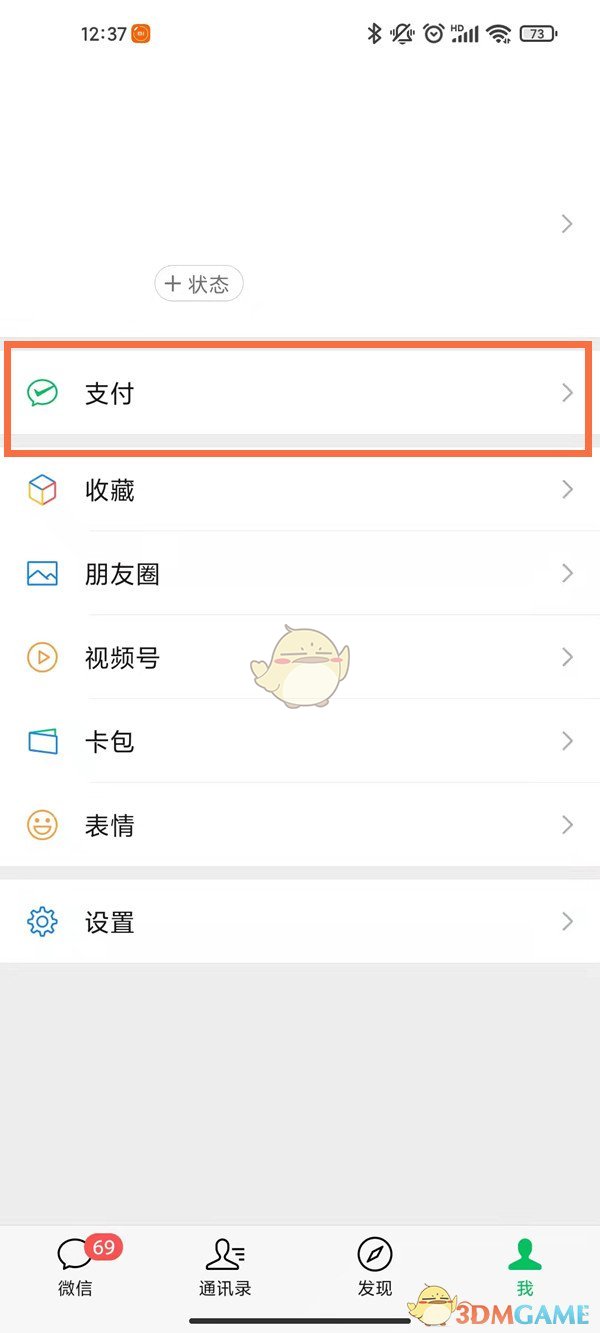Viewport: 600px width, 1333px height.
Task: Open profile details chevron
Action: pyautogui.click(x=567, y=224)
